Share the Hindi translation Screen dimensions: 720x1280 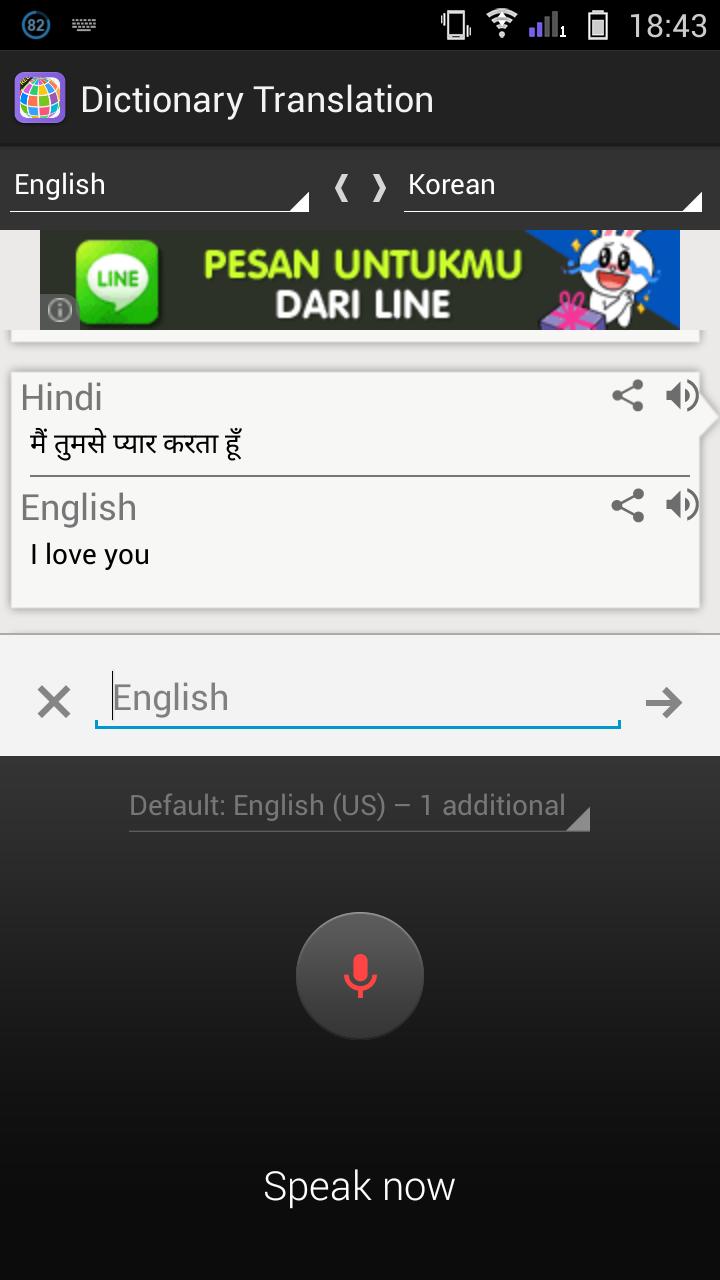tap(627, 396)
